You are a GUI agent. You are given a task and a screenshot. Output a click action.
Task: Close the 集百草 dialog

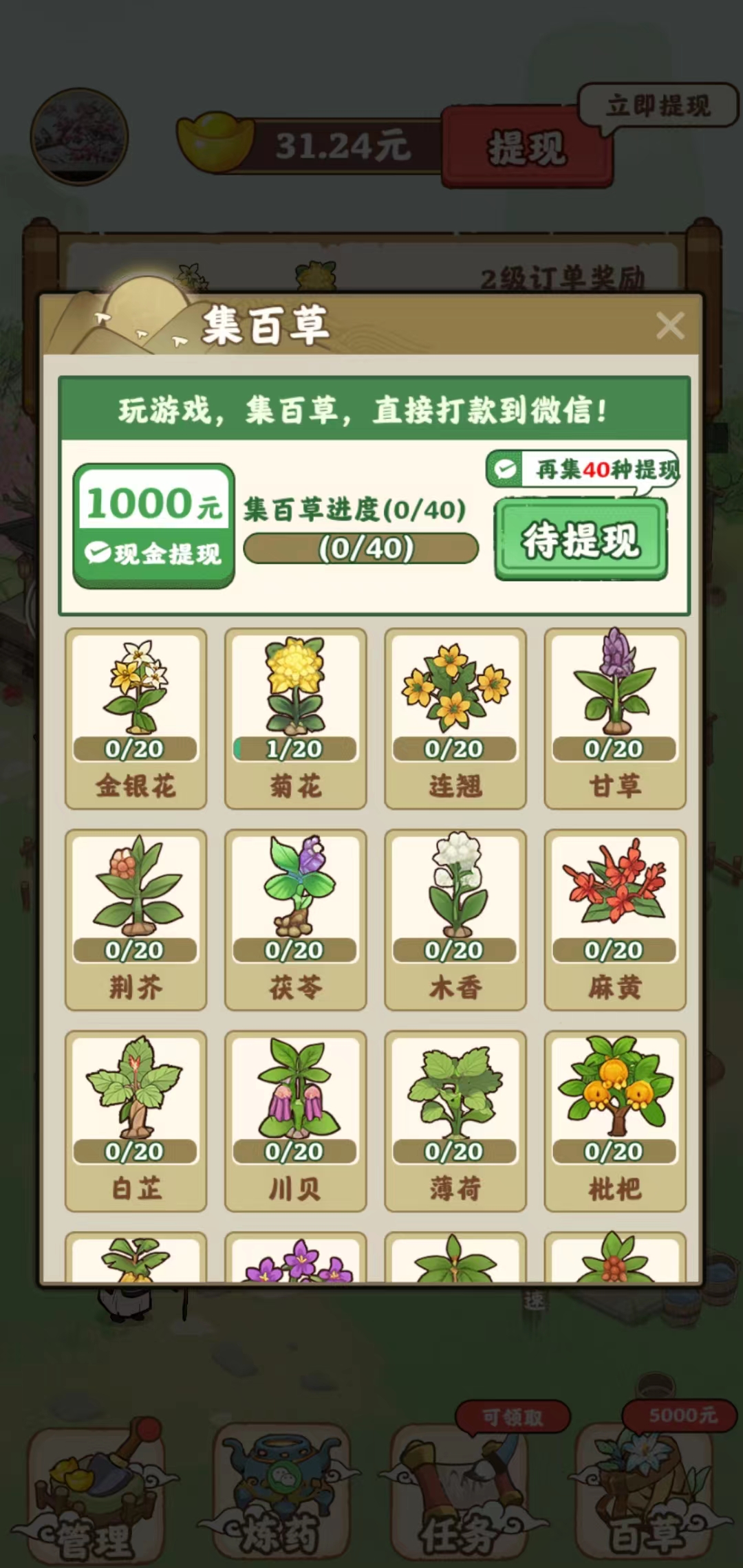pos(669,325)
